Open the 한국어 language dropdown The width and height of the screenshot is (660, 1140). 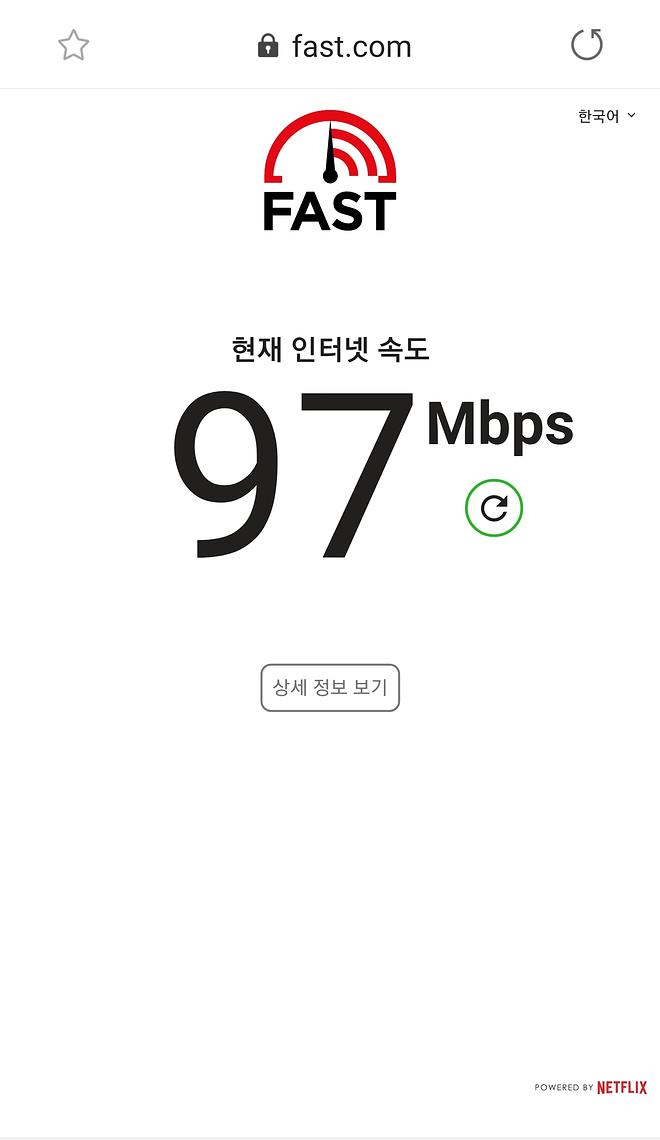click(606, 116)
